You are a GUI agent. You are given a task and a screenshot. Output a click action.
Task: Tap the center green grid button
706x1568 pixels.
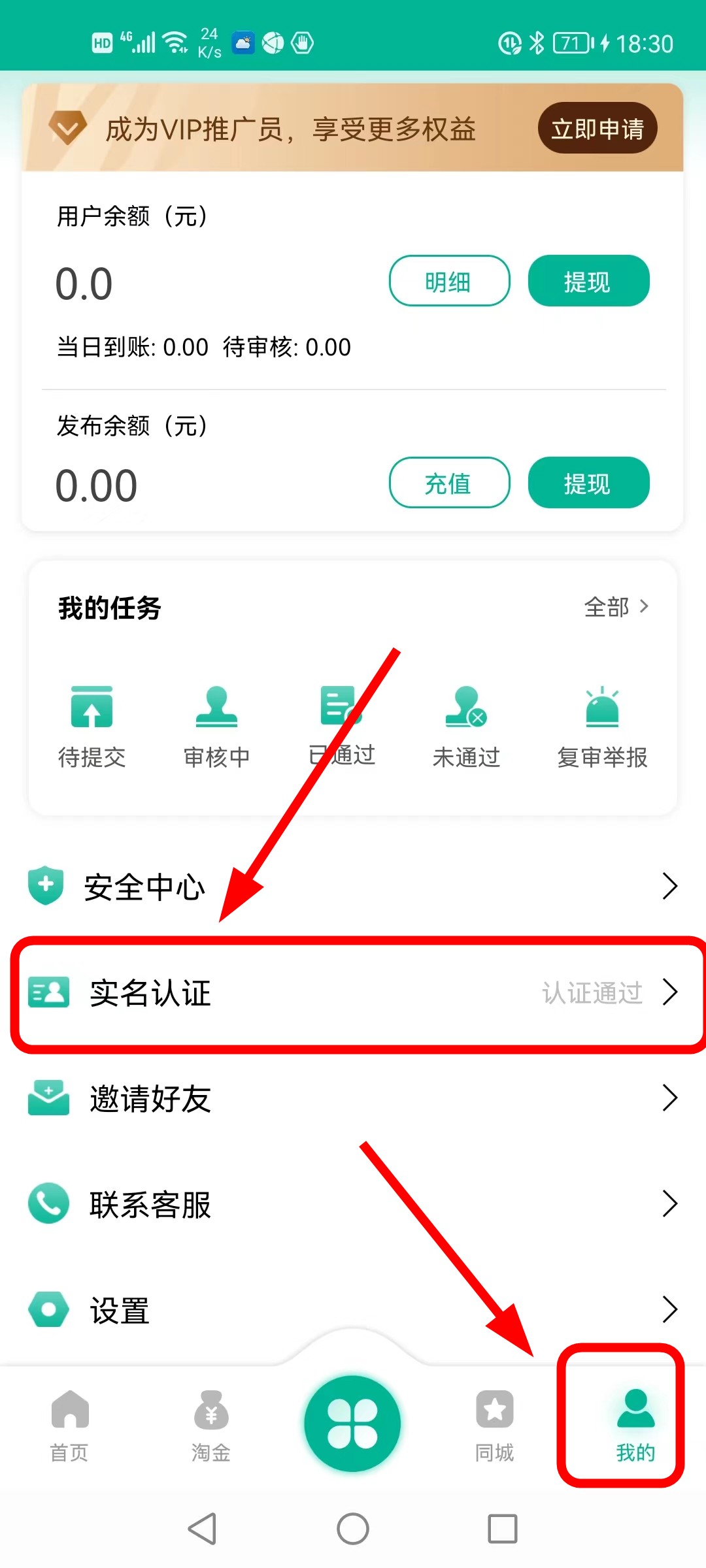coord(352,1424)
